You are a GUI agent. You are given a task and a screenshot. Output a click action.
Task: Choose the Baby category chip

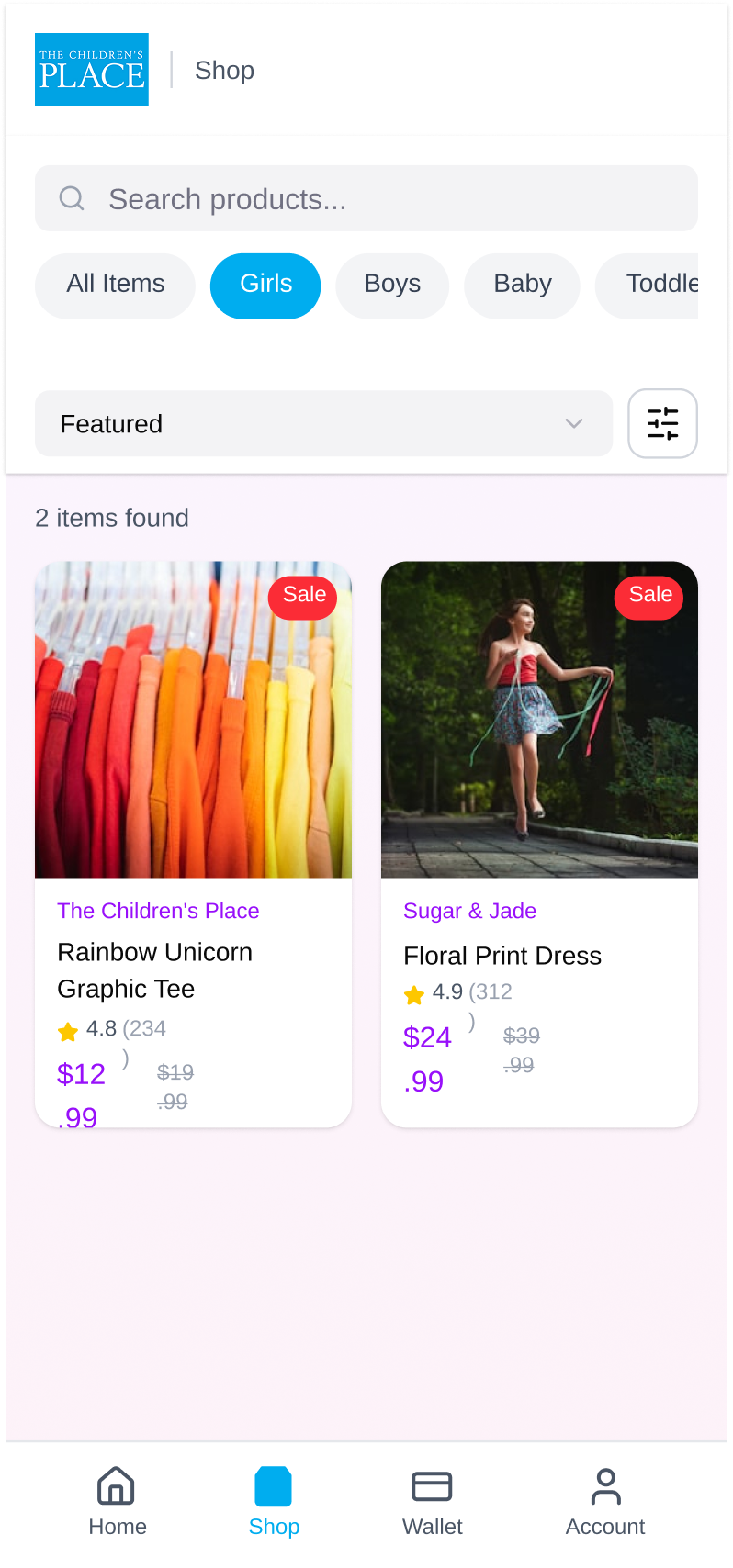tap(522, 285)
